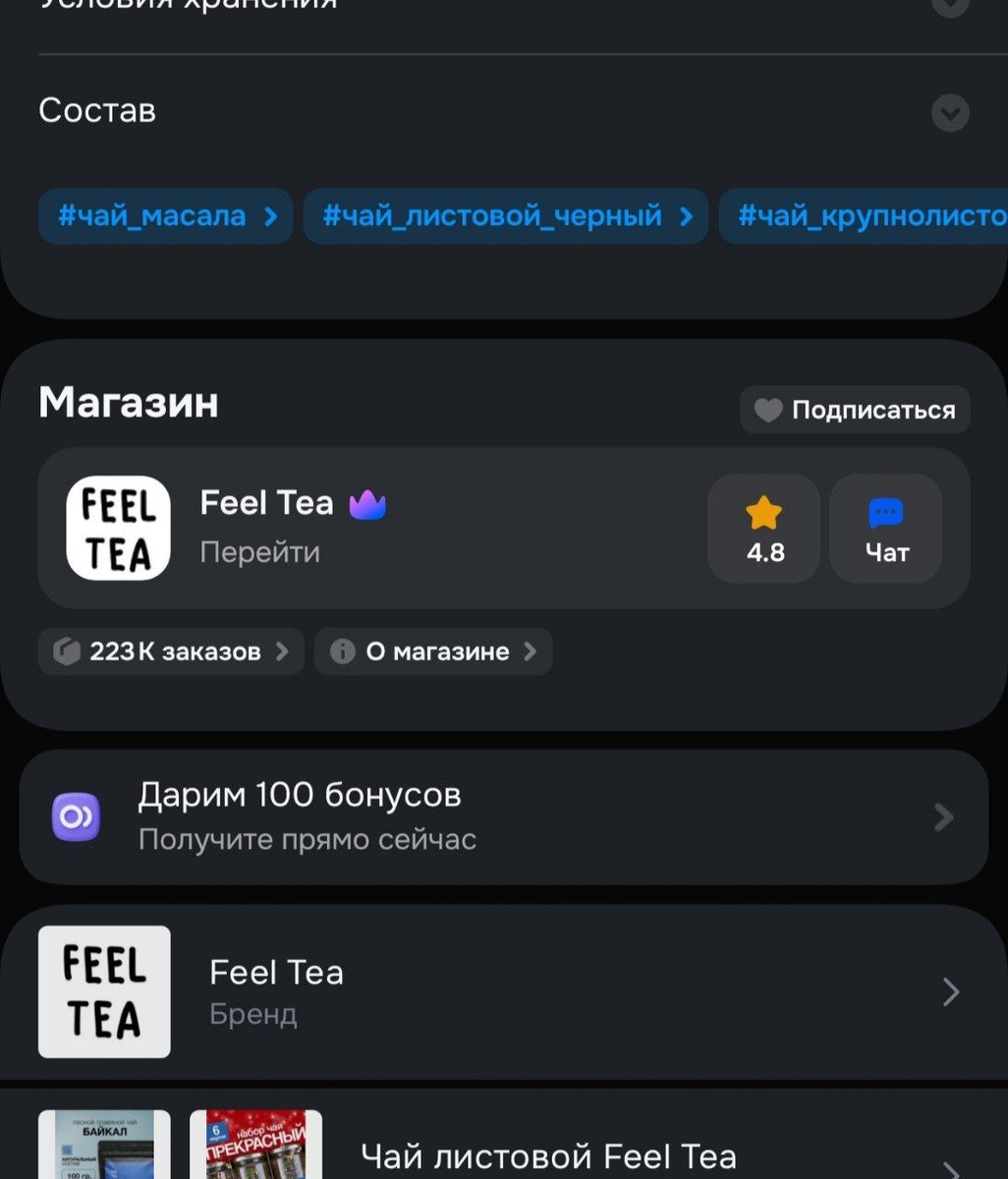1008x1179 pixels.
Task: Open the Feel Tea brand card
Action: [x=504, y=991]
